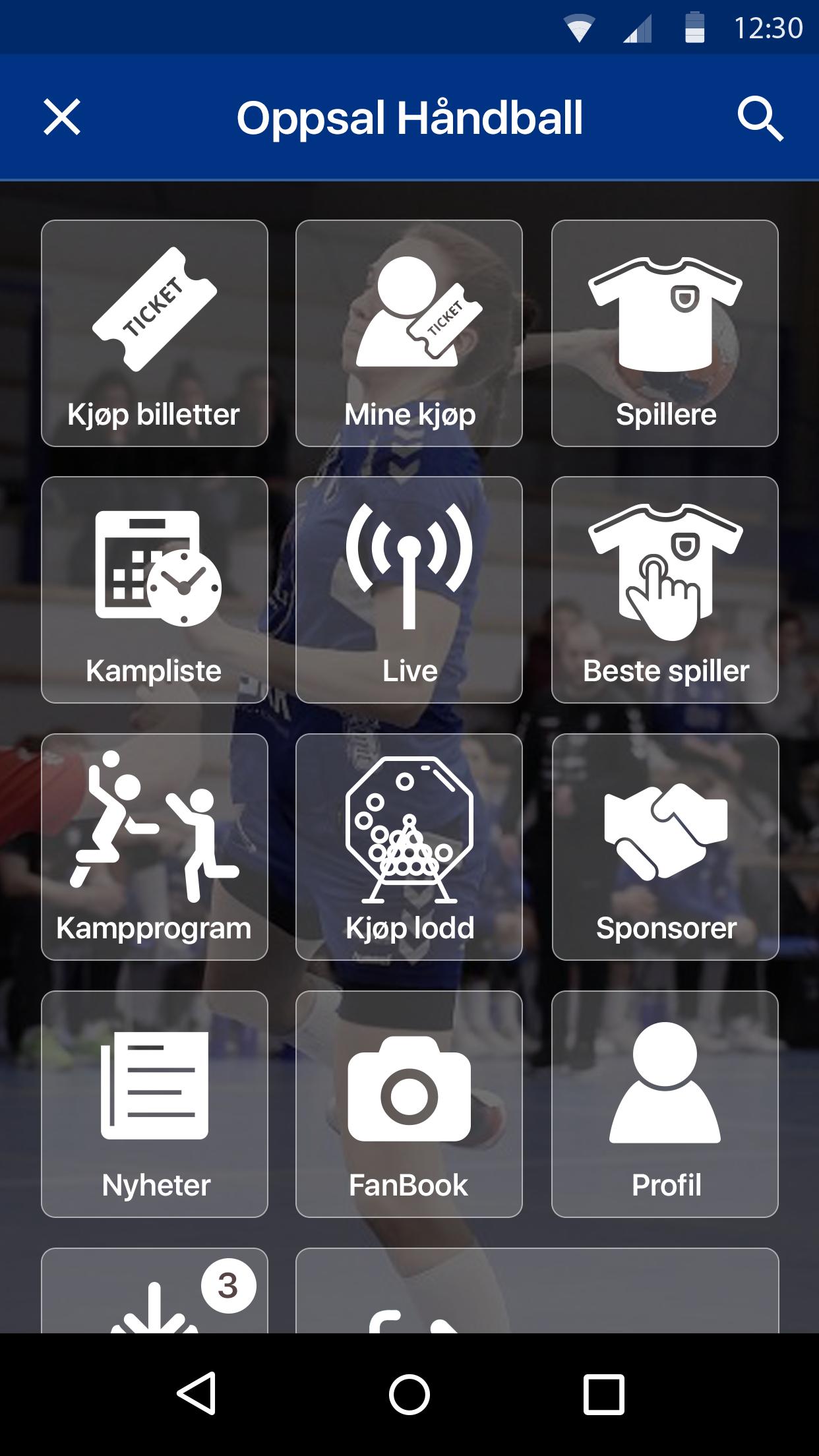Go to the system home screen
The width and height of the screenshot is (819, 1456).
click(409, 1394)
